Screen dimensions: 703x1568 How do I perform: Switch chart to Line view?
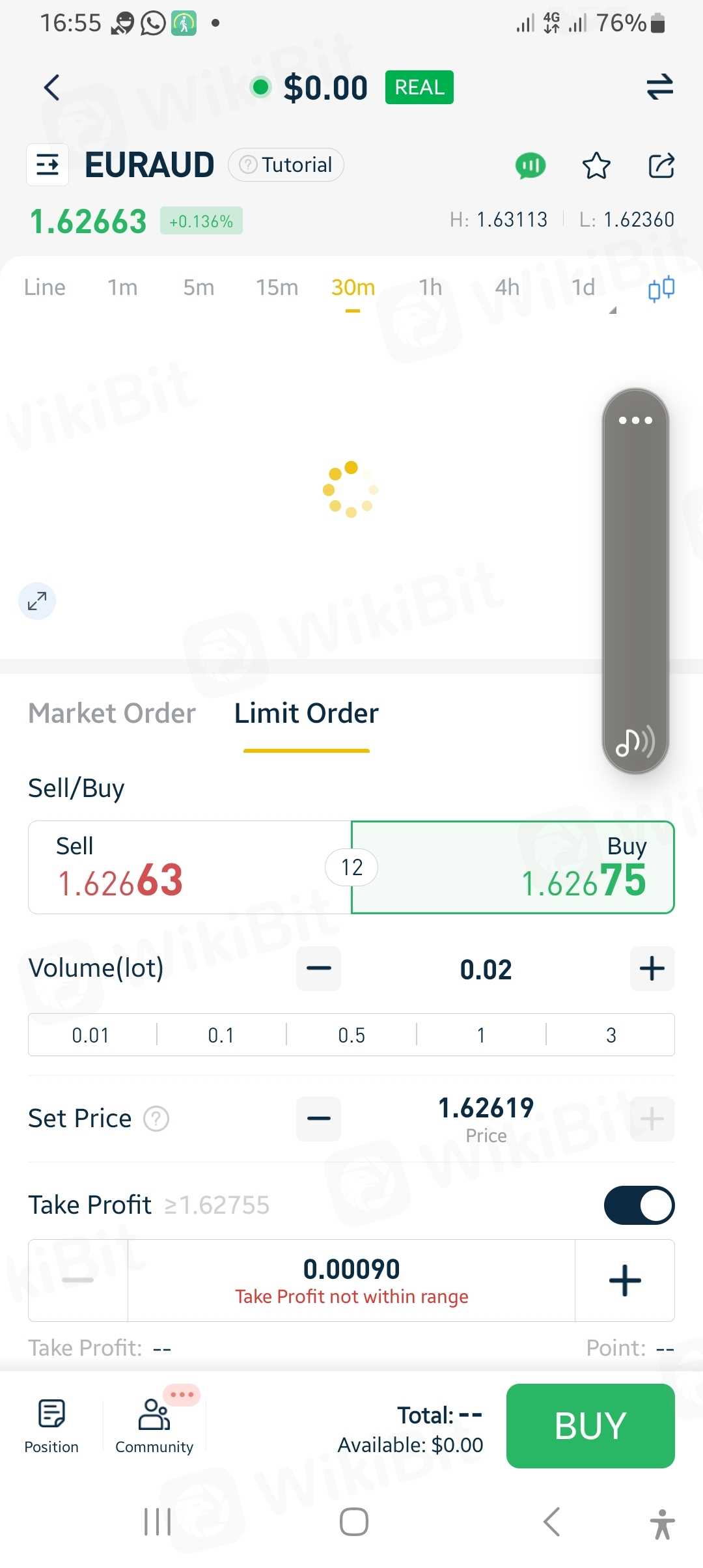pos(44,287)
